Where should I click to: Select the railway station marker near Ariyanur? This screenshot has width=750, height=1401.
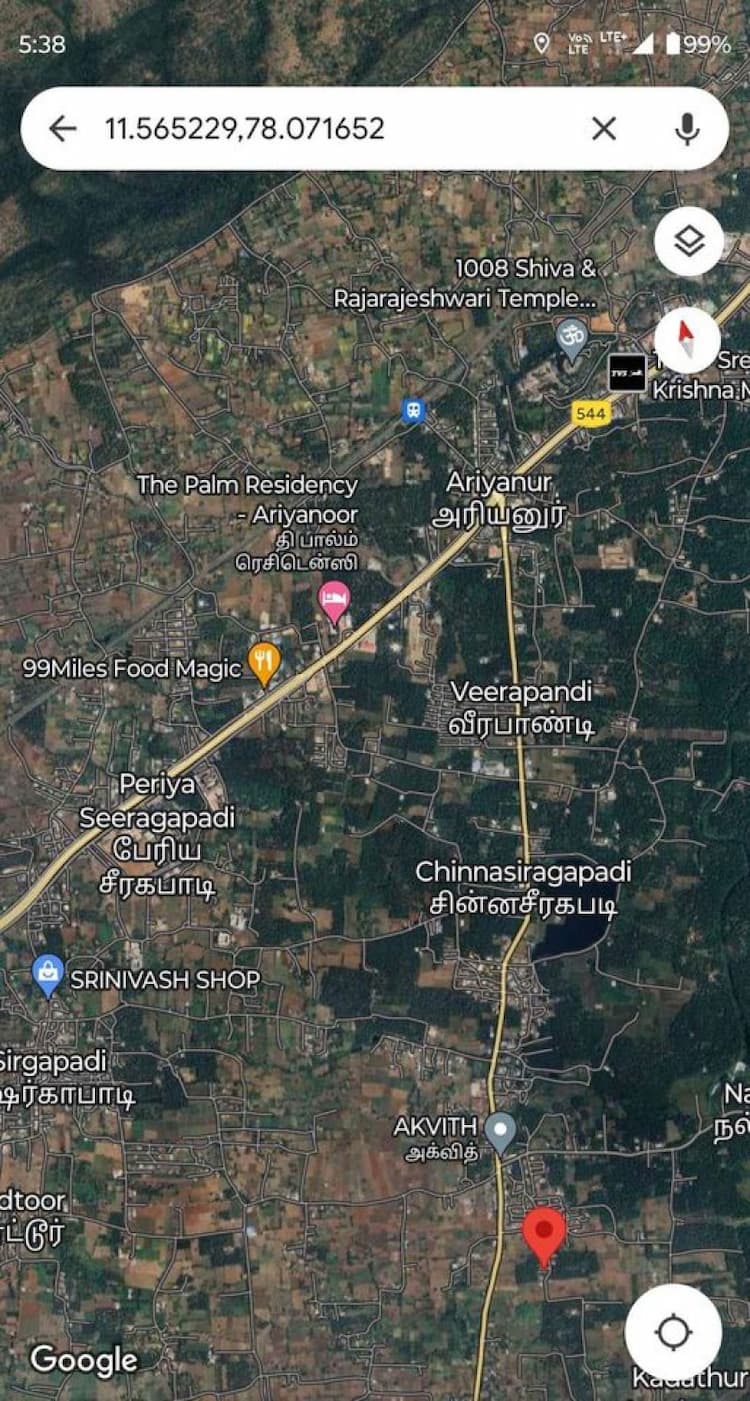coord(413,410)
